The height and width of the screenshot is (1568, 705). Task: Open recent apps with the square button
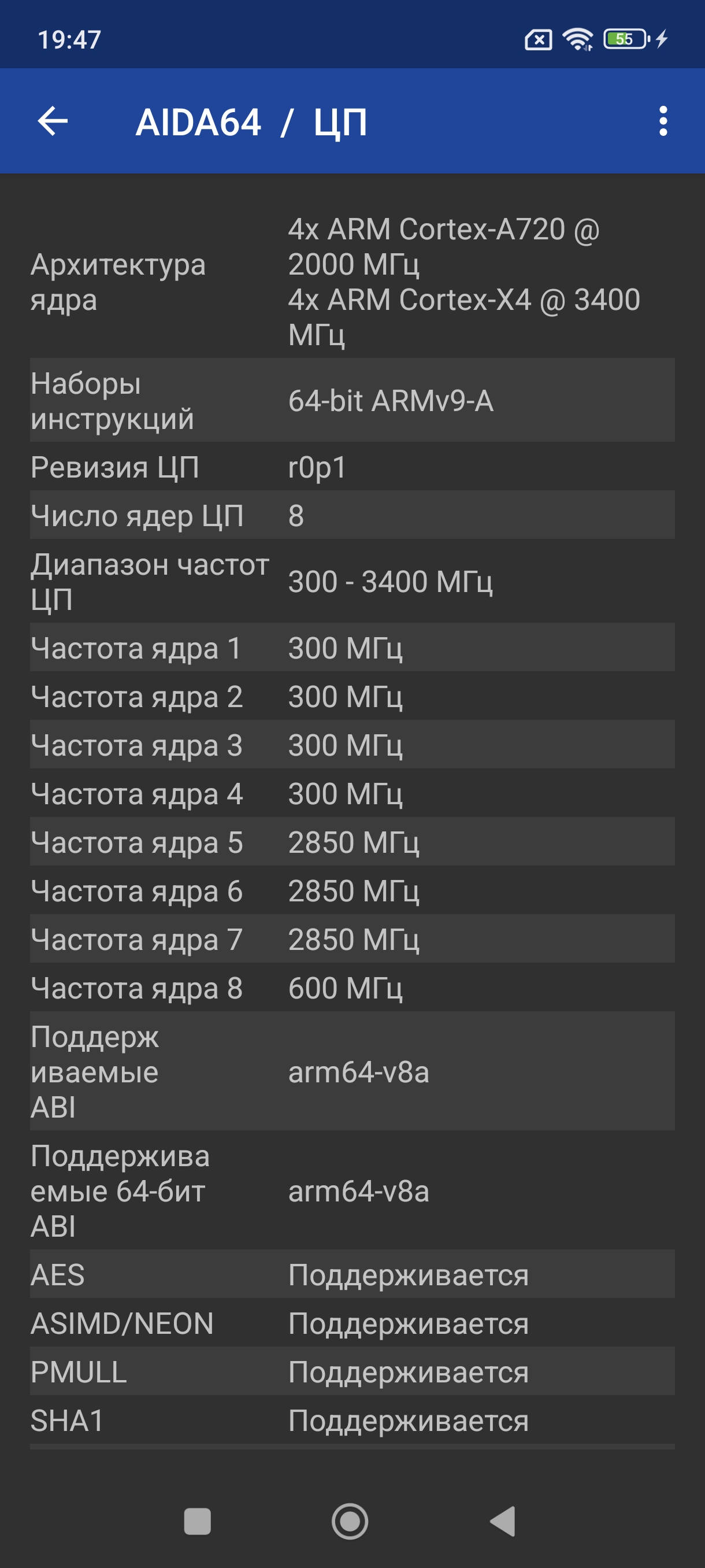197,1521
